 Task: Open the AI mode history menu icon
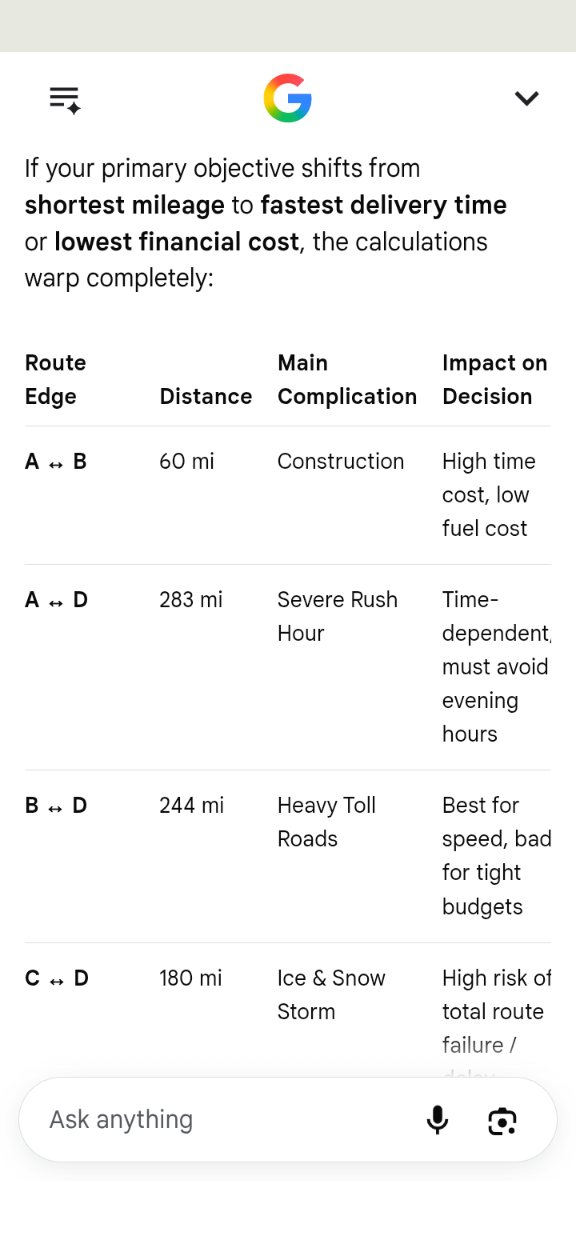point(65,99)
